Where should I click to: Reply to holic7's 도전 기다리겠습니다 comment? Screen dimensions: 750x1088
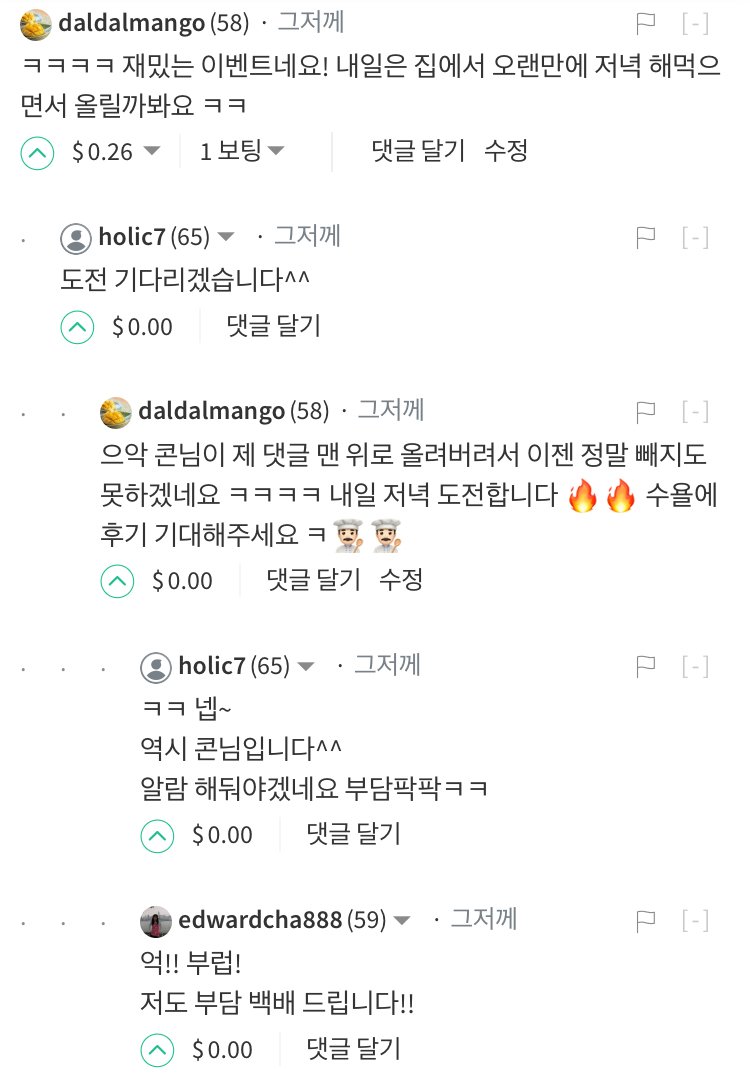tap(273, 325)
